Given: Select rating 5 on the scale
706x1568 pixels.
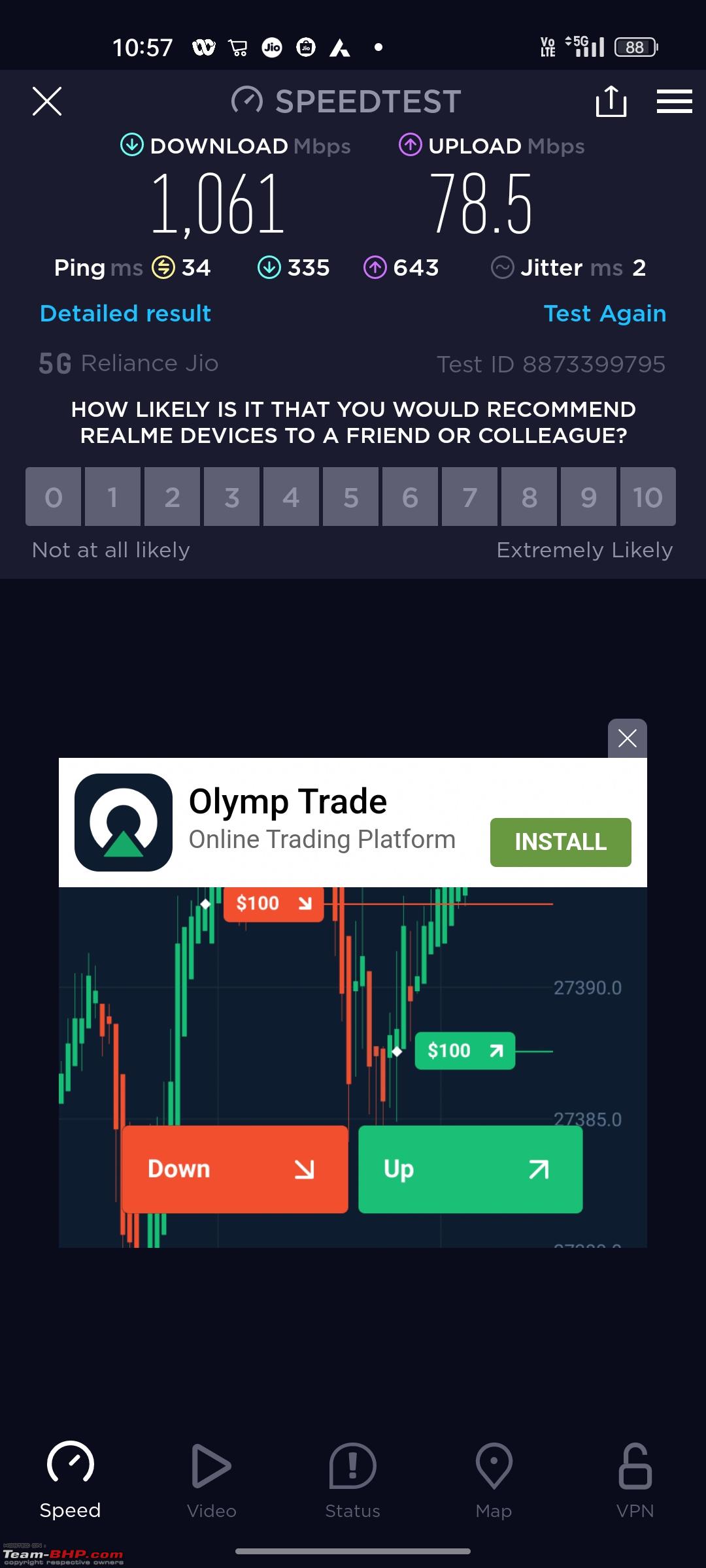Looking at the screenshot, I should coord(350,497).
